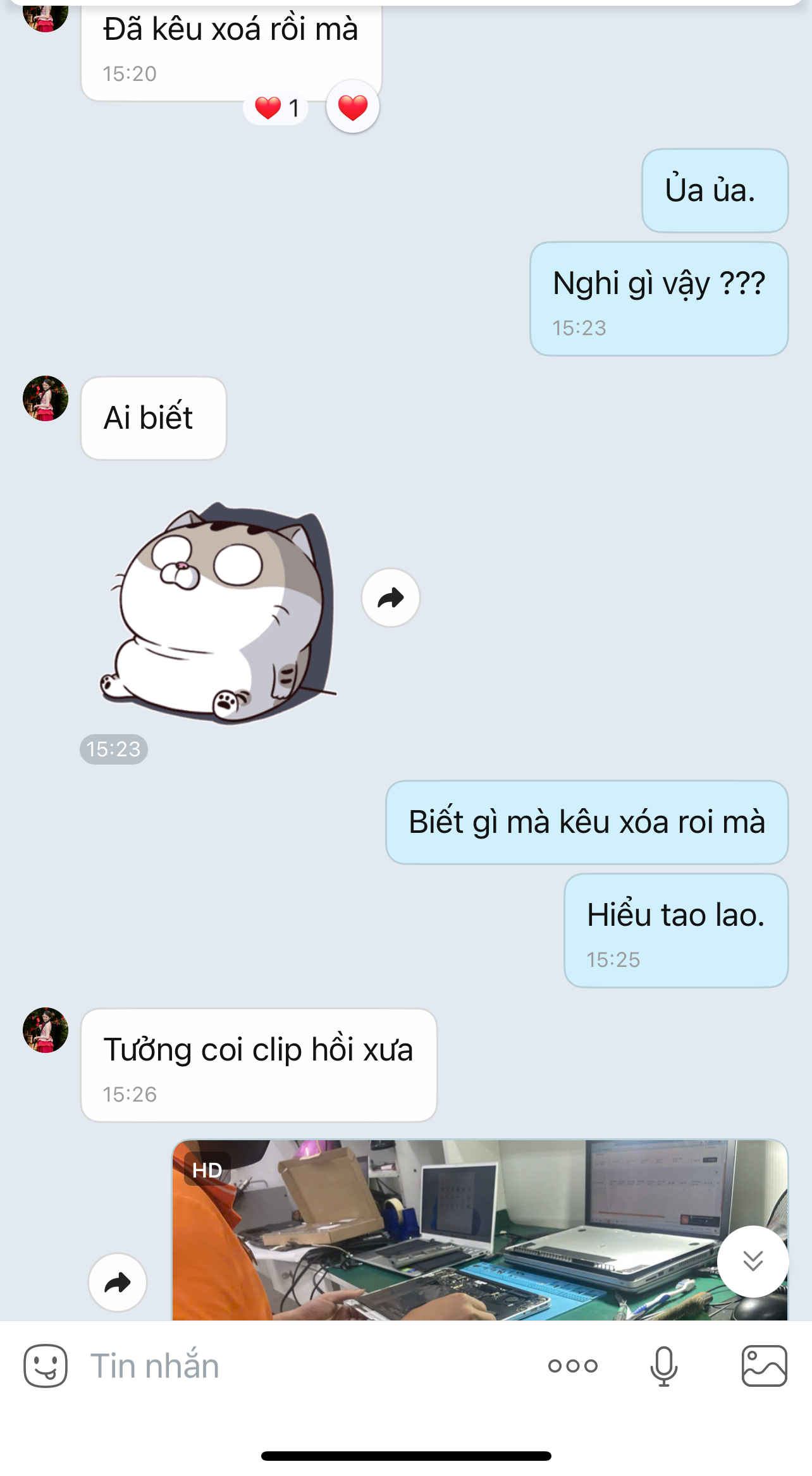Image resolution: width=812 pixels, height=1476 pixels.
Task: Forward the HD video message
Action: point(118,1282)
